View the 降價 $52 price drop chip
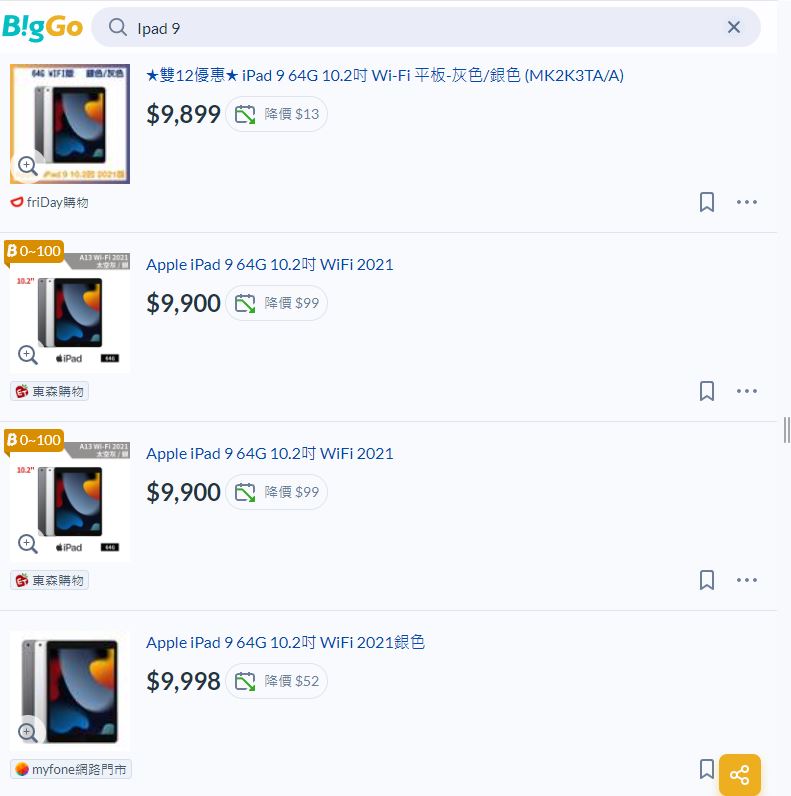The width and height of the screenshot is (791, 796). click(277, 681)
